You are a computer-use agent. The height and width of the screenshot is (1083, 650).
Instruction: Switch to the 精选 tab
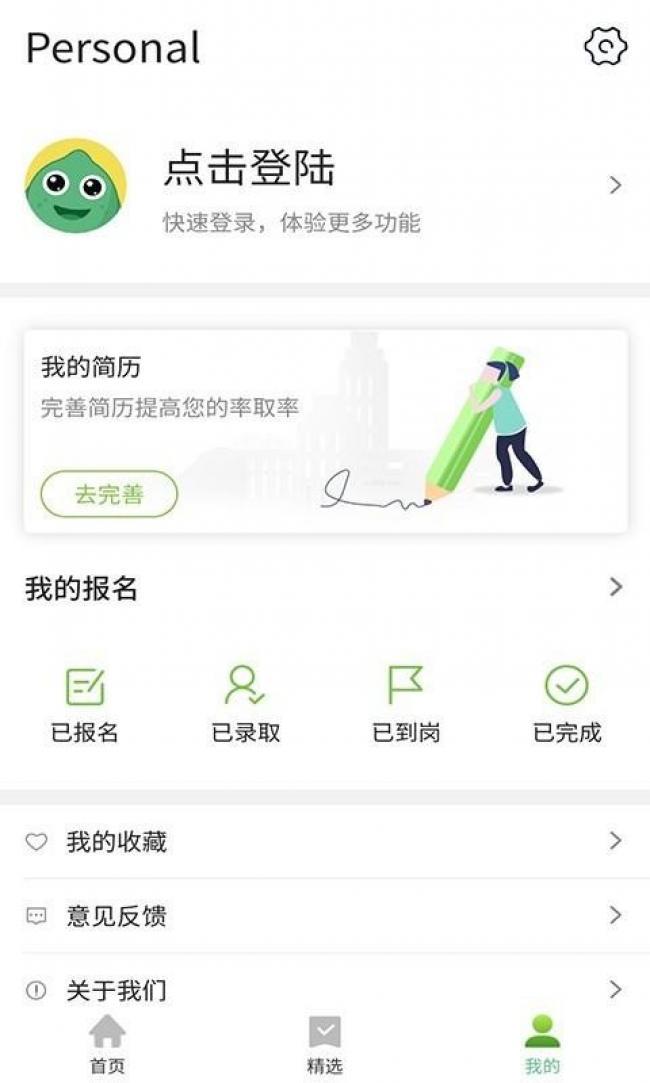(x=325, y=1045)
